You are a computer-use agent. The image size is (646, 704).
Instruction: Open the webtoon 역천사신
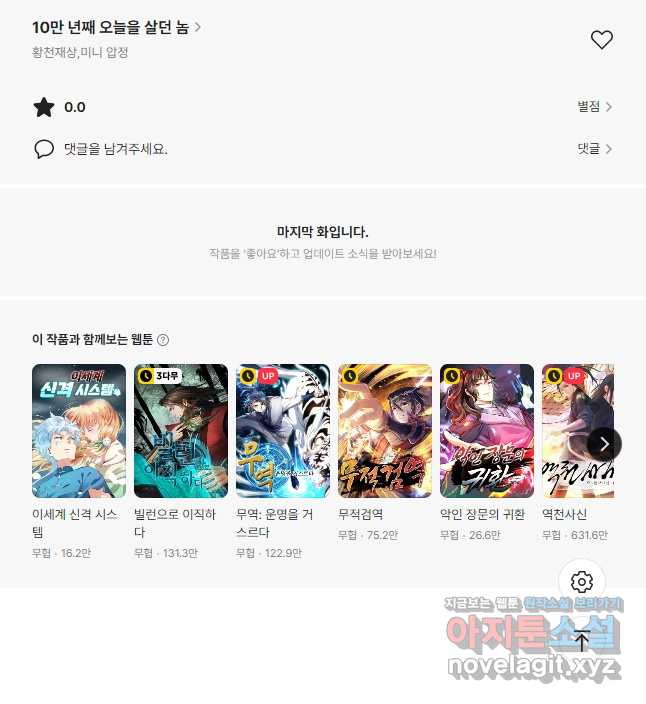[x=577, y=431]
